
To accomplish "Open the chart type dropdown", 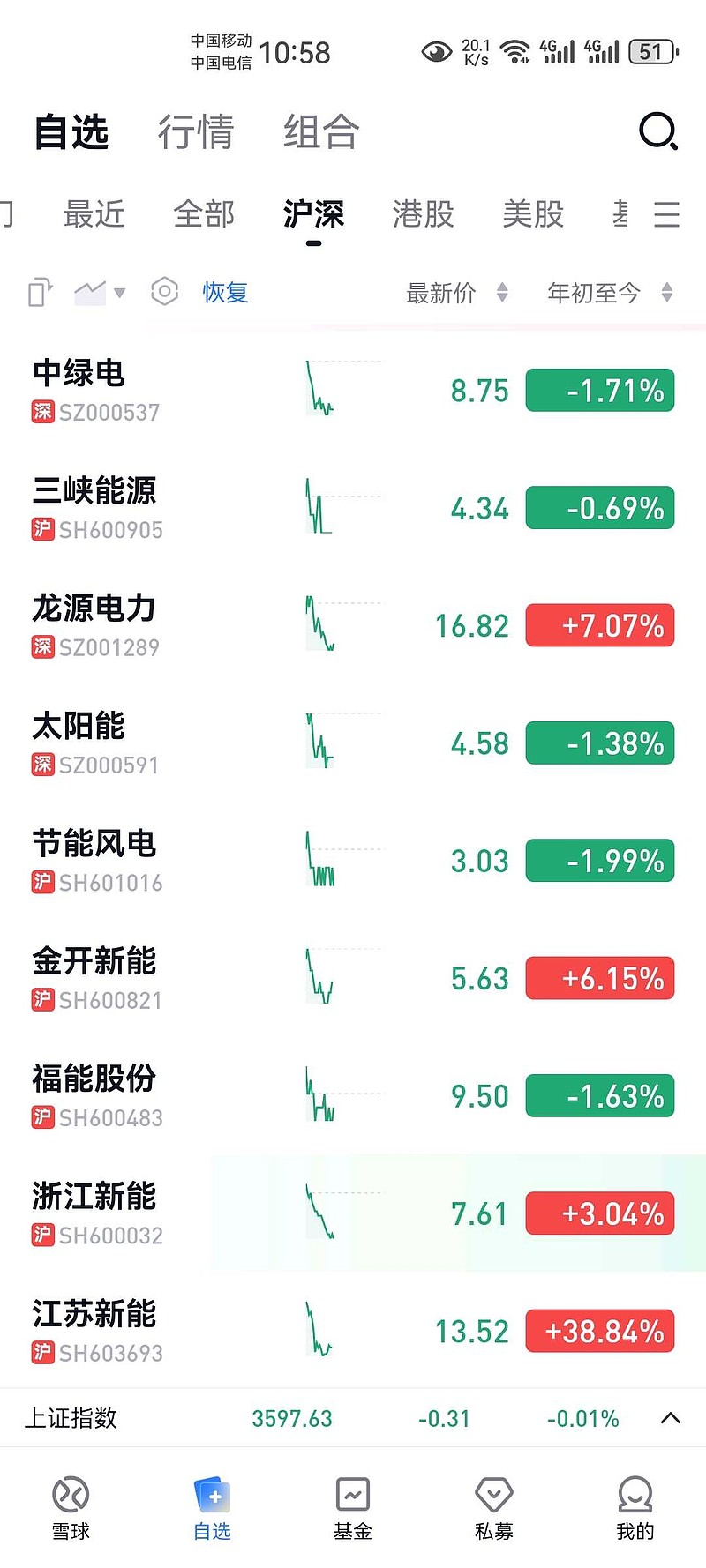I will 100,292.
